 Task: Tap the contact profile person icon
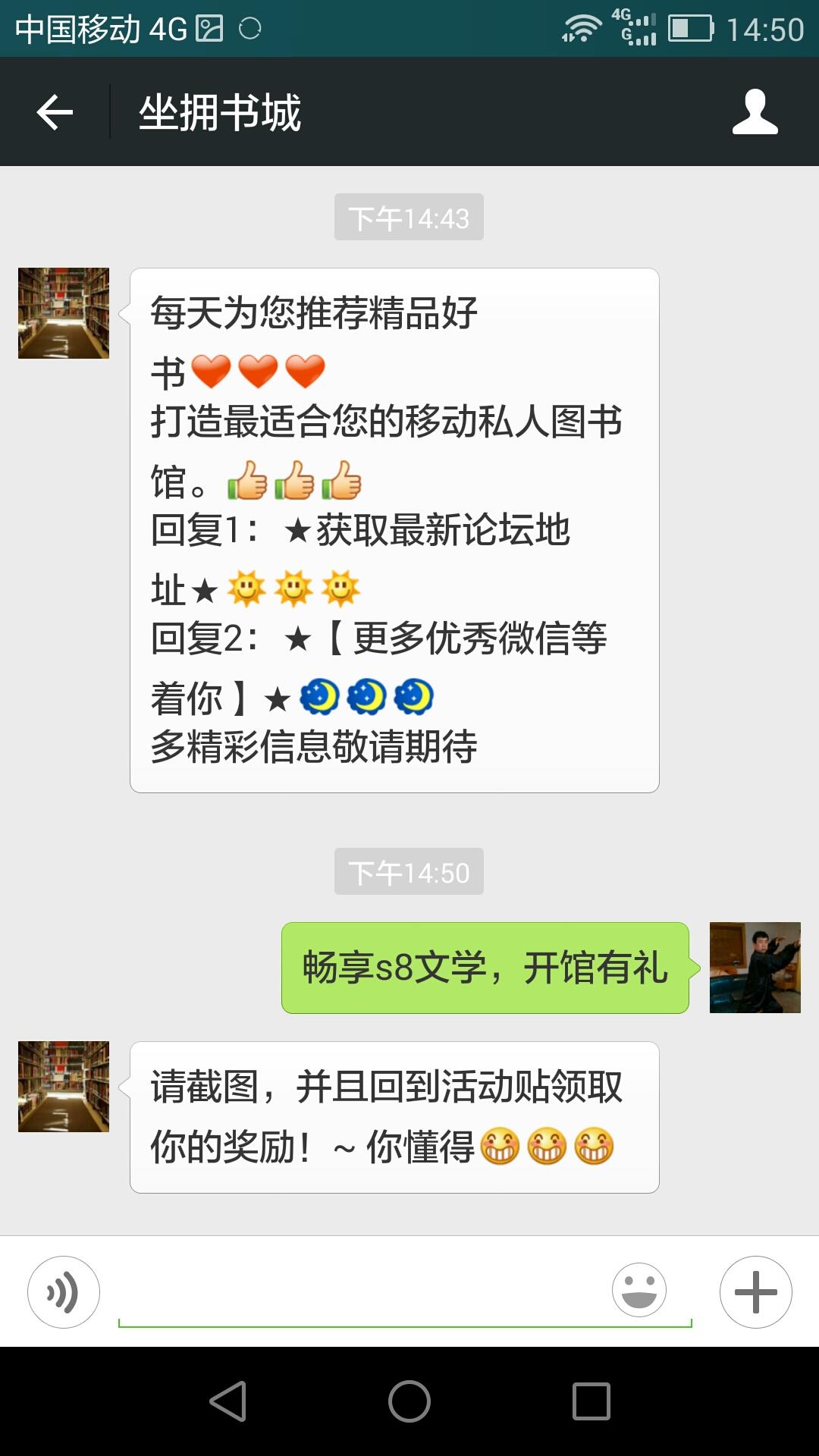(754, 111)
